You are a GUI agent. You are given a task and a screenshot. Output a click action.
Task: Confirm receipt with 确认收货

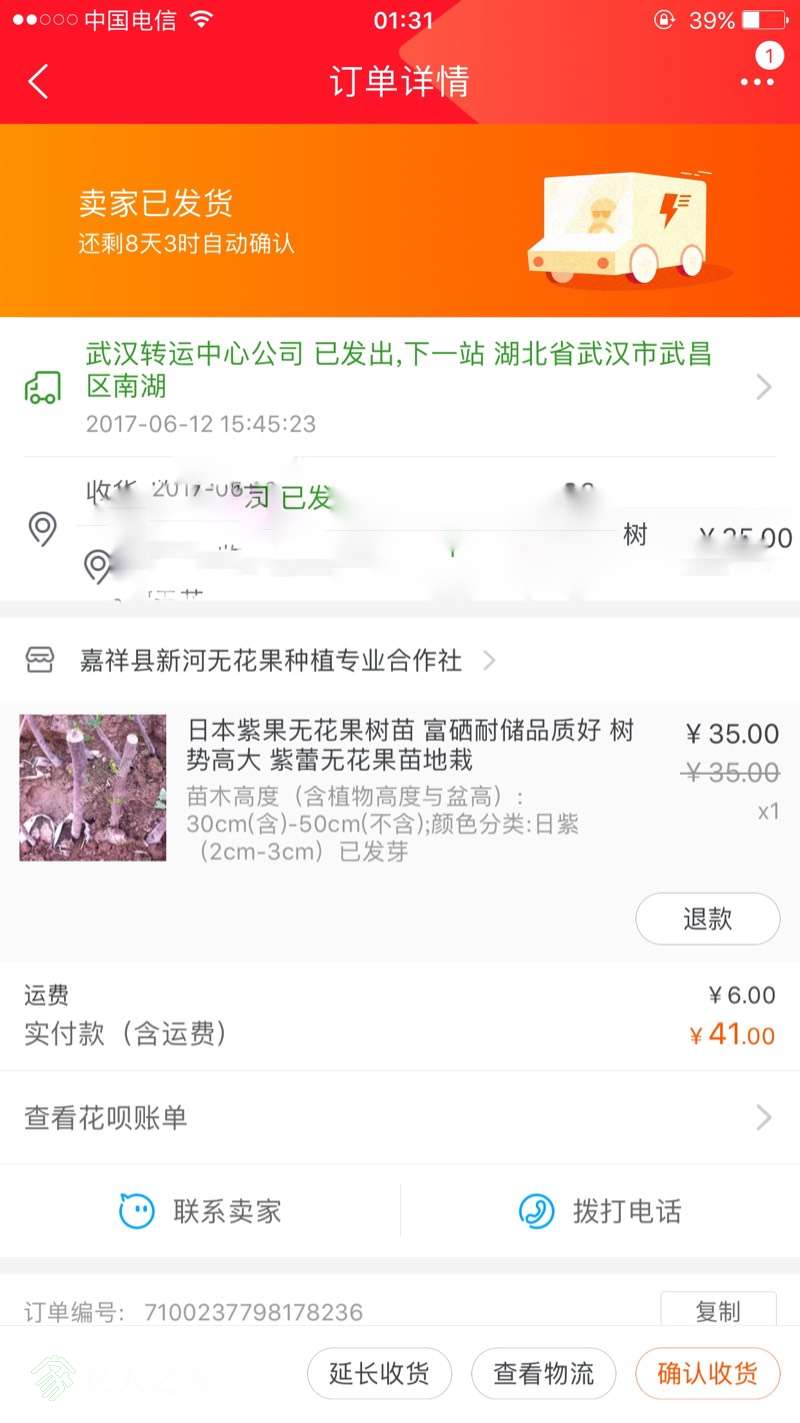click(707, 1374)
